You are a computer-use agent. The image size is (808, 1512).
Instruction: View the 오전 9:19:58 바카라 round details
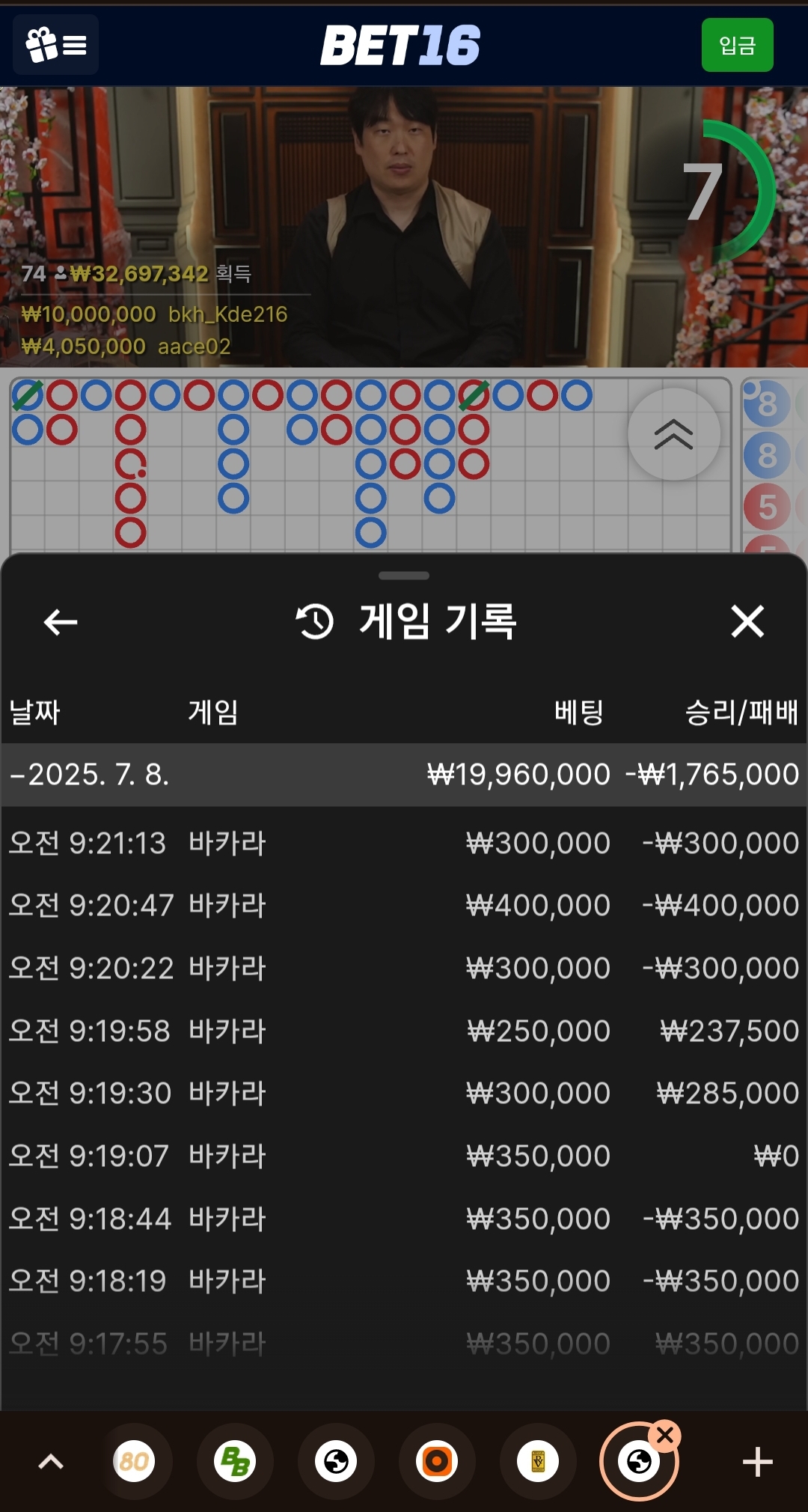coord(404,1031)
